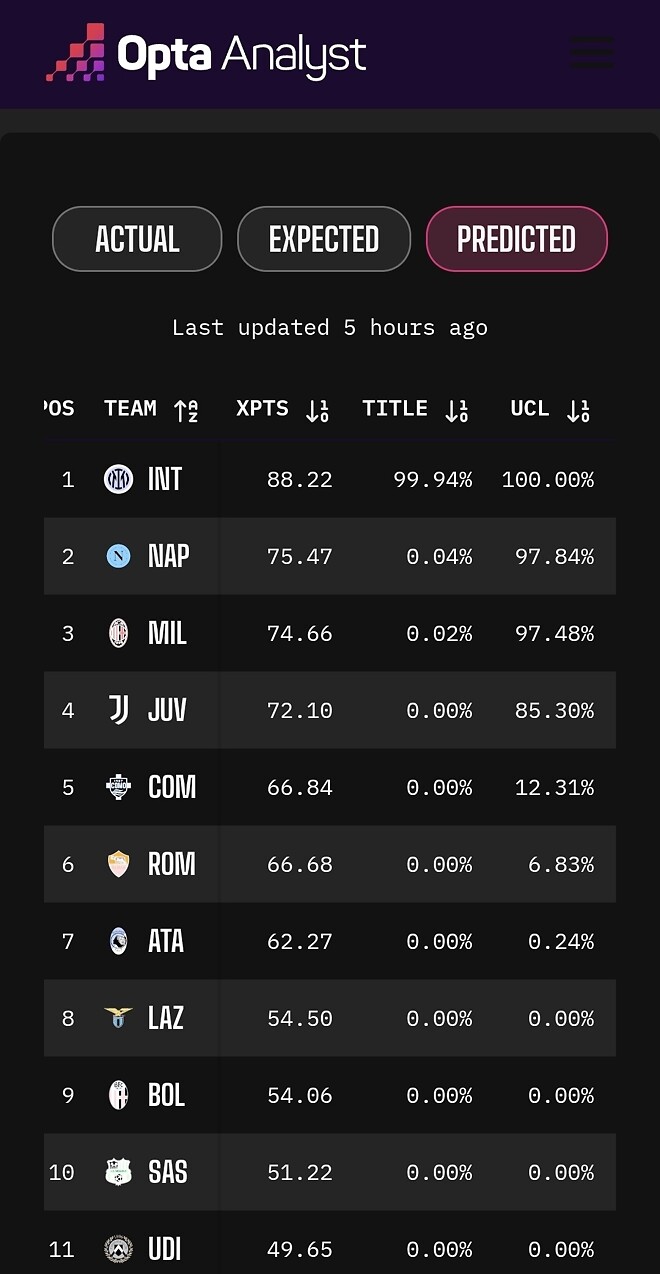Switch to the Actual table view
This screenshot has height=1274, width=660.
(137, 239)
